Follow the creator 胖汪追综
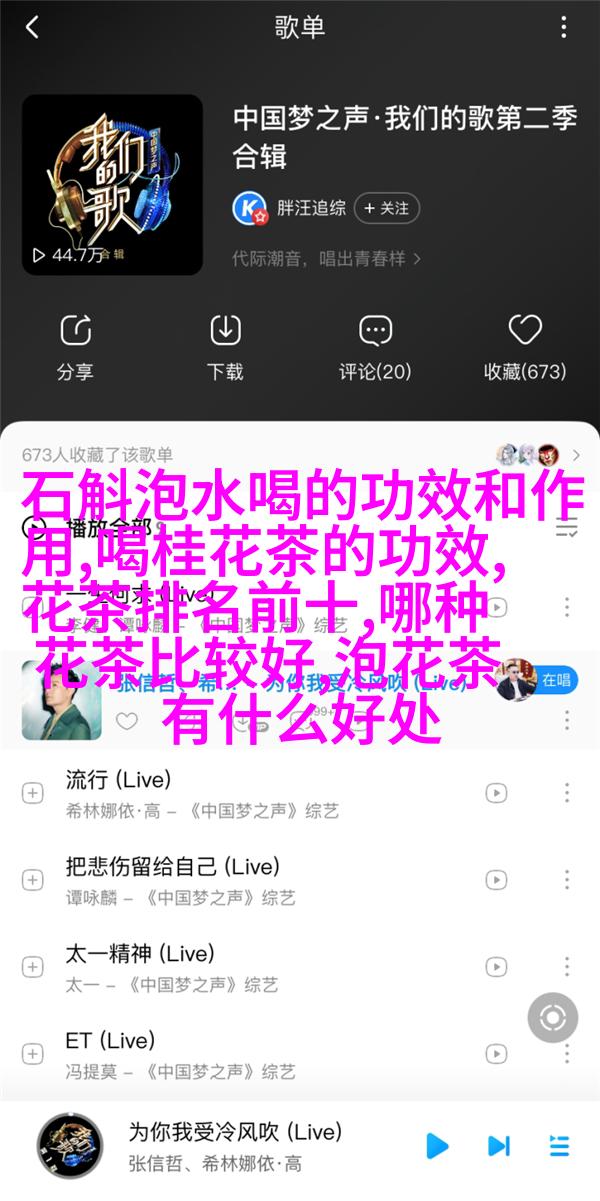The image size is (600, 1201). coord(386,208)
